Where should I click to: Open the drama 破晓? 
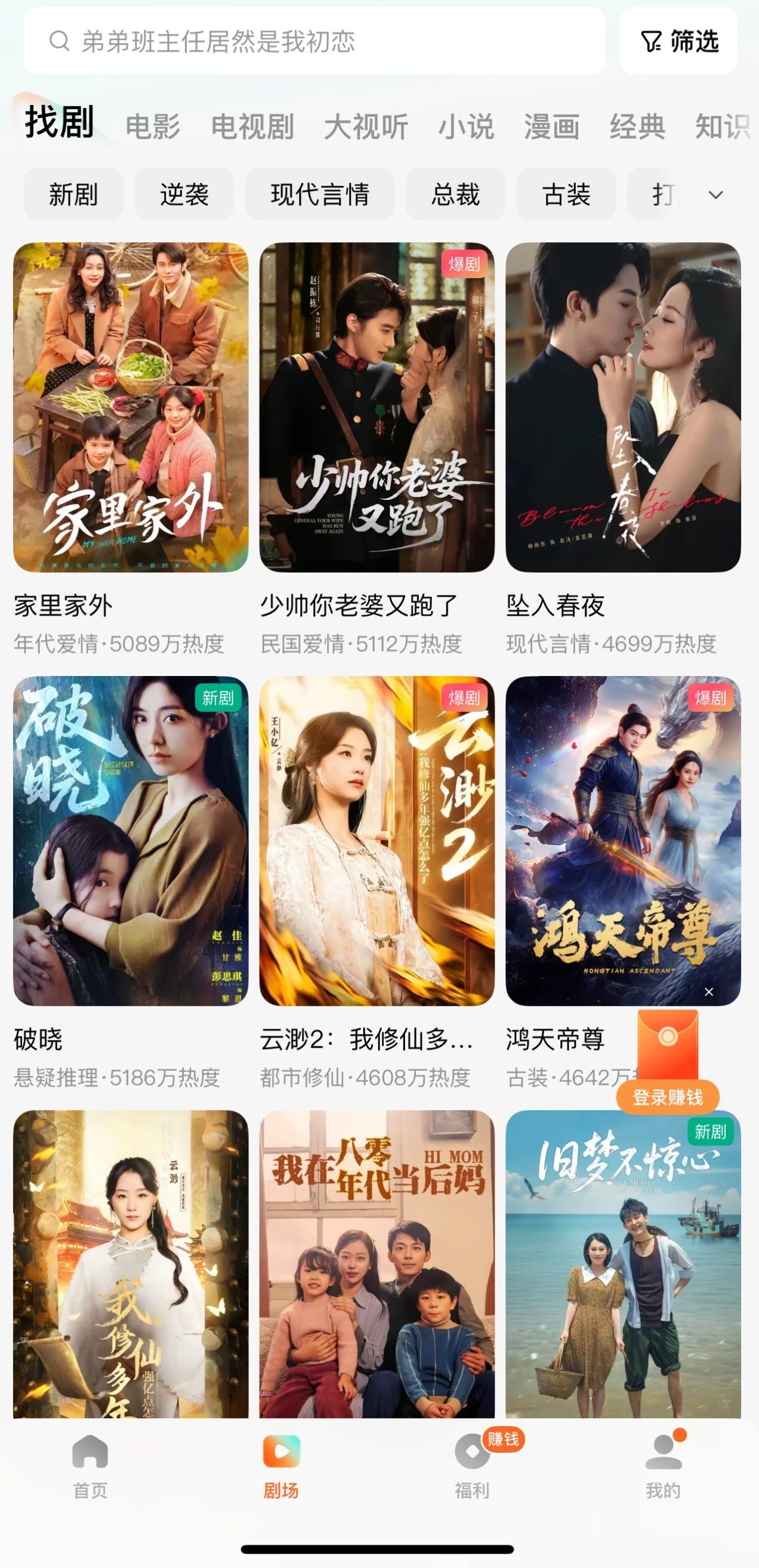click(x=131, y=841)
